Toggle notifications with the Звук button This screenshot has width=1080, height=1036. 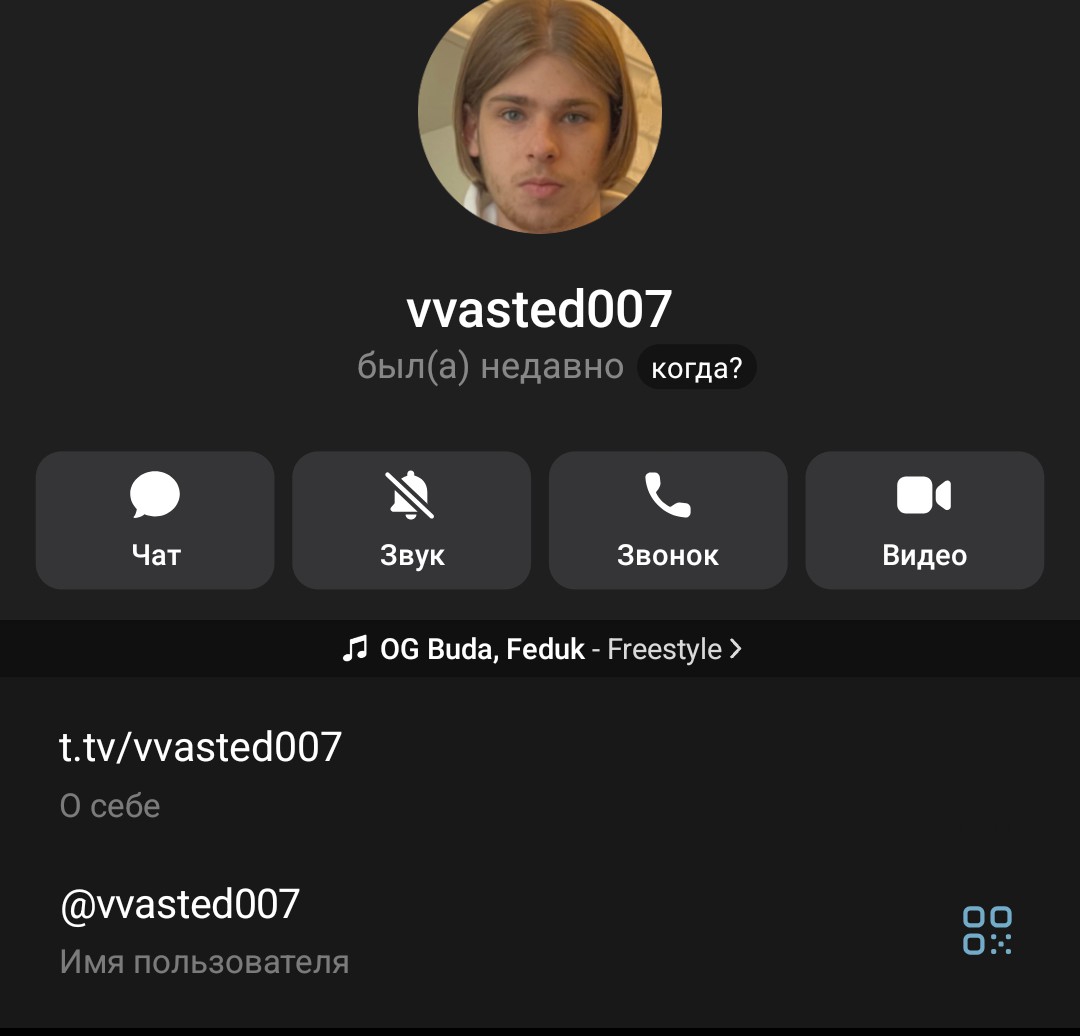[411, 520]
